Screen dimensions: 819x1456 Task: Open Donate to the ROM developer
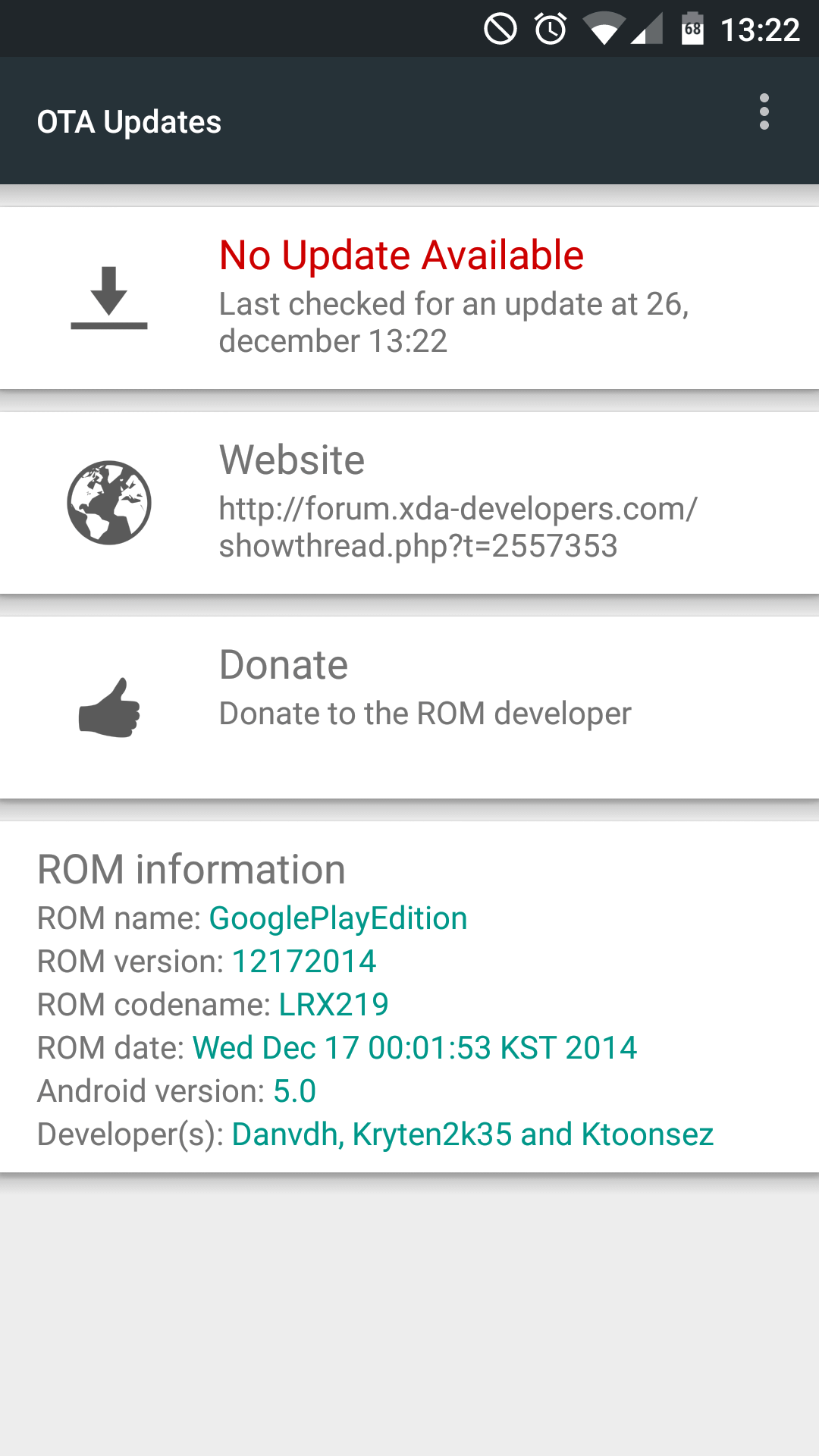409,707
